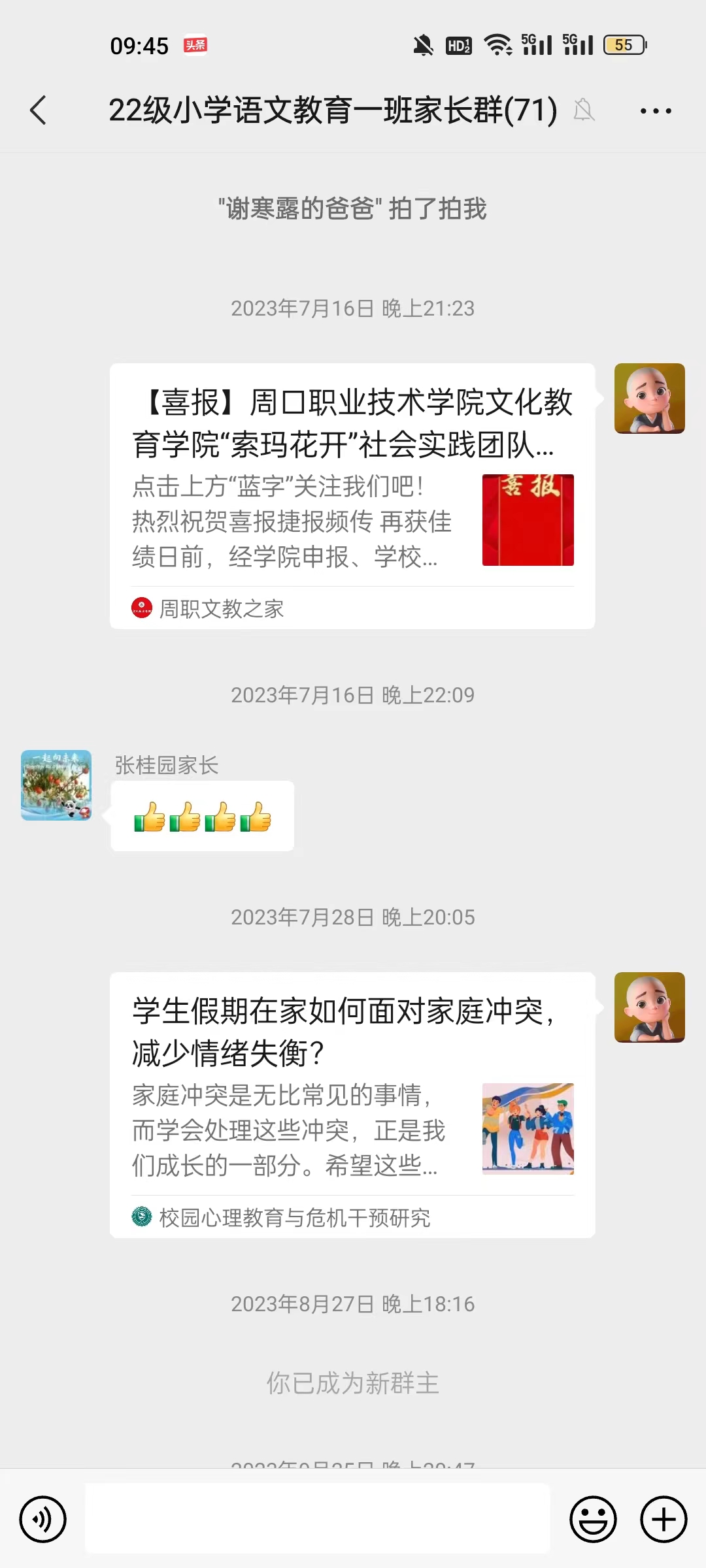Open the 学生假期在家如何面对家庭冲突 article card
706x1568 pixels.
tap(352, 1104)
